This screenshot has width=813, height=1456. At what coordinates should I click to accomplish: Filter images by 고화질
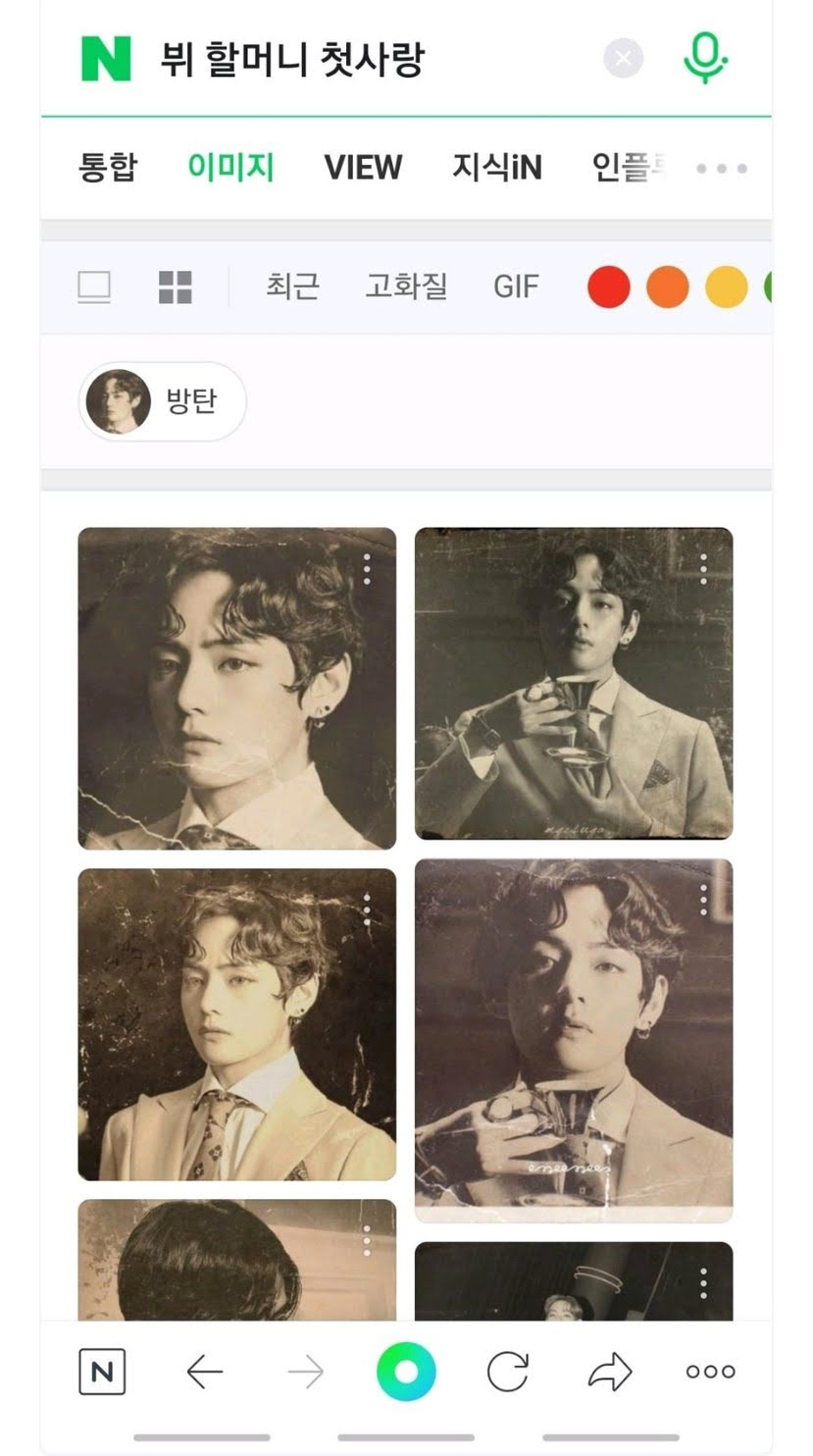tap(406, 286)
